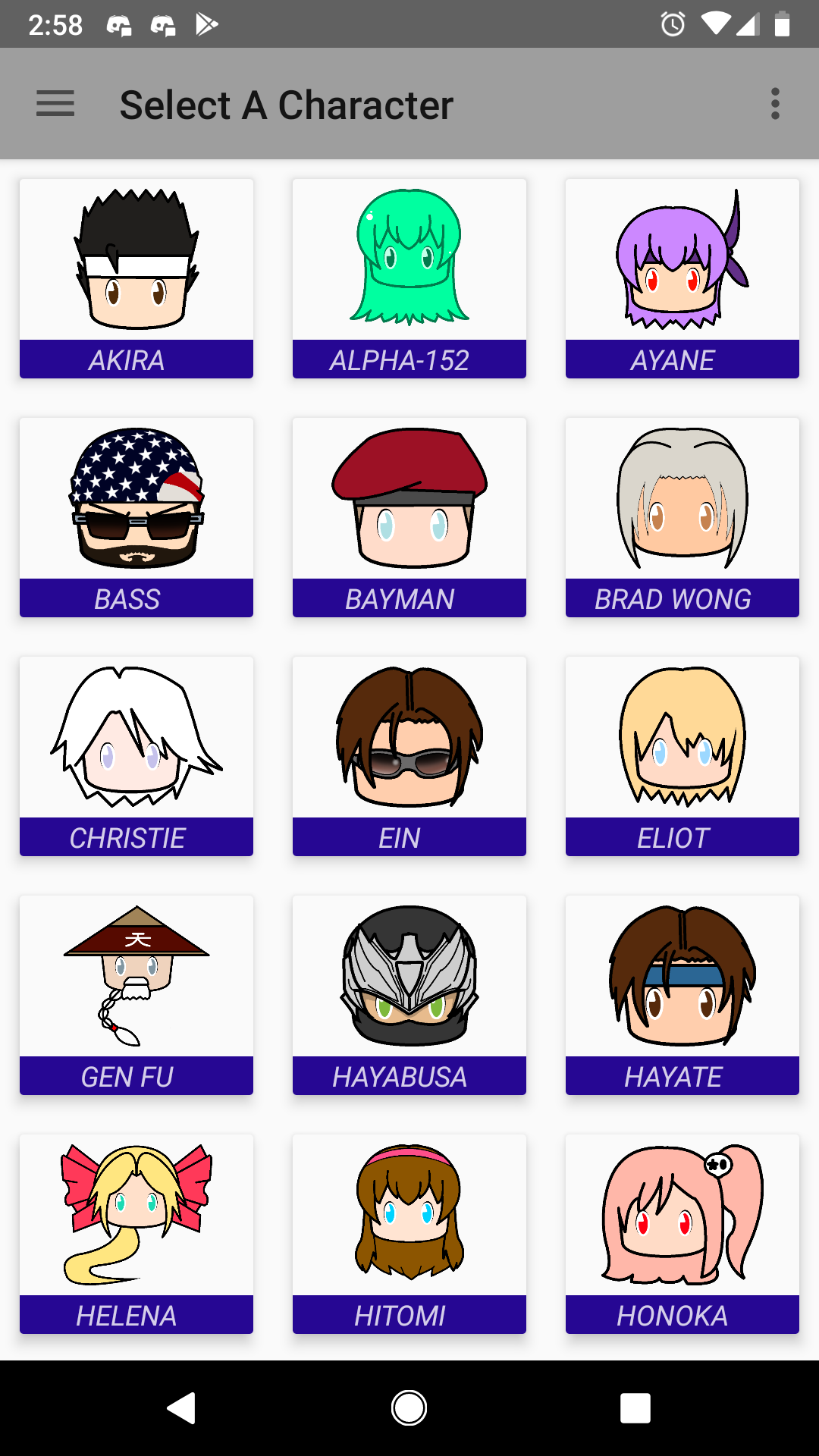Select the Ein character card

[x=409, y=756]
